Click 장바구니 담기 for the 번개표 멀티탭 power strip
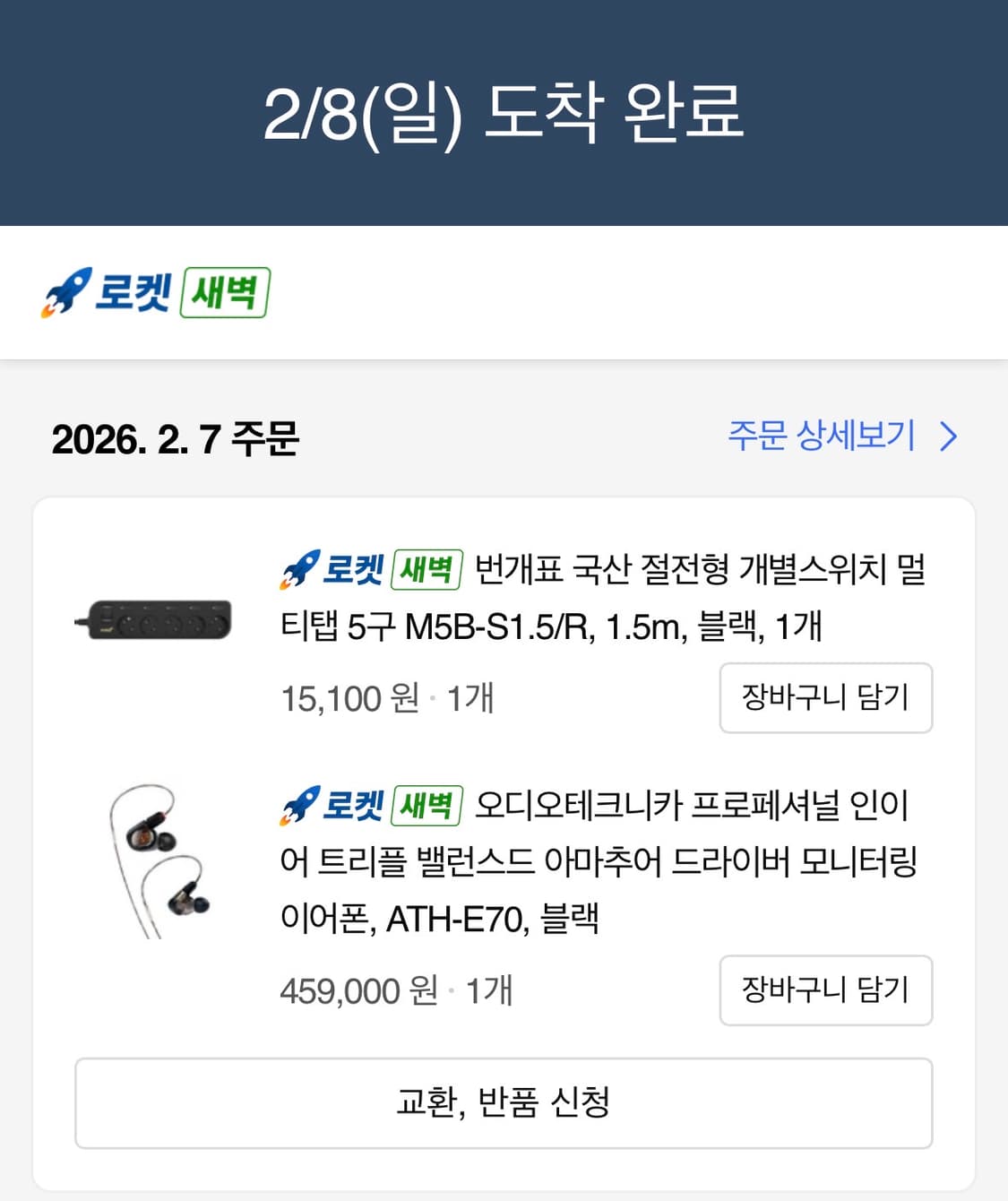The width and height of the screenshot is (1008, 1201). (x=825, y=698)
